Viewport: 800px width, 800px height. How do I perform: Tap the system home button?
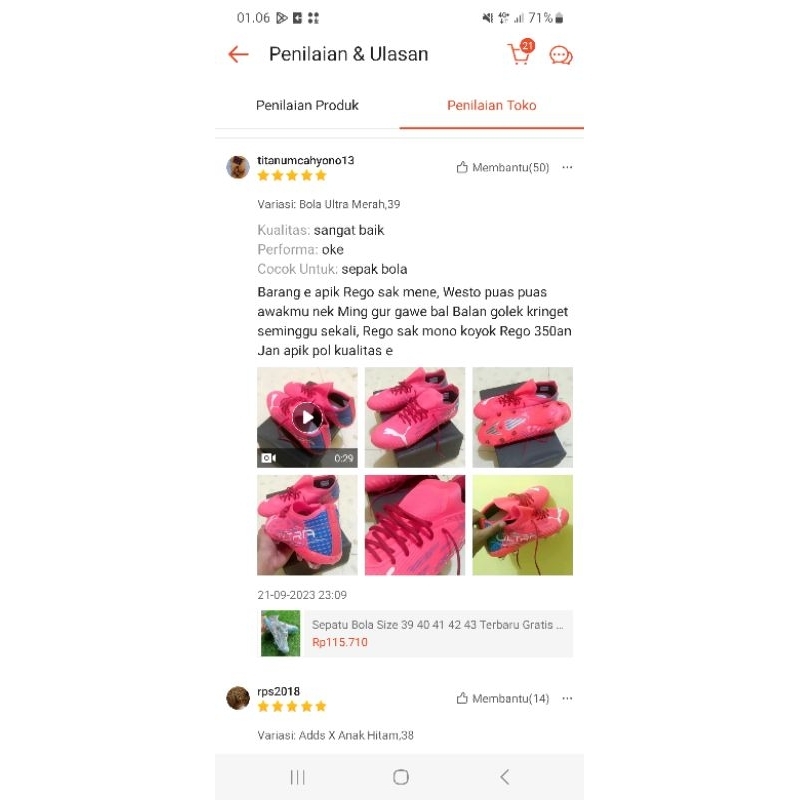click(401, 777)
